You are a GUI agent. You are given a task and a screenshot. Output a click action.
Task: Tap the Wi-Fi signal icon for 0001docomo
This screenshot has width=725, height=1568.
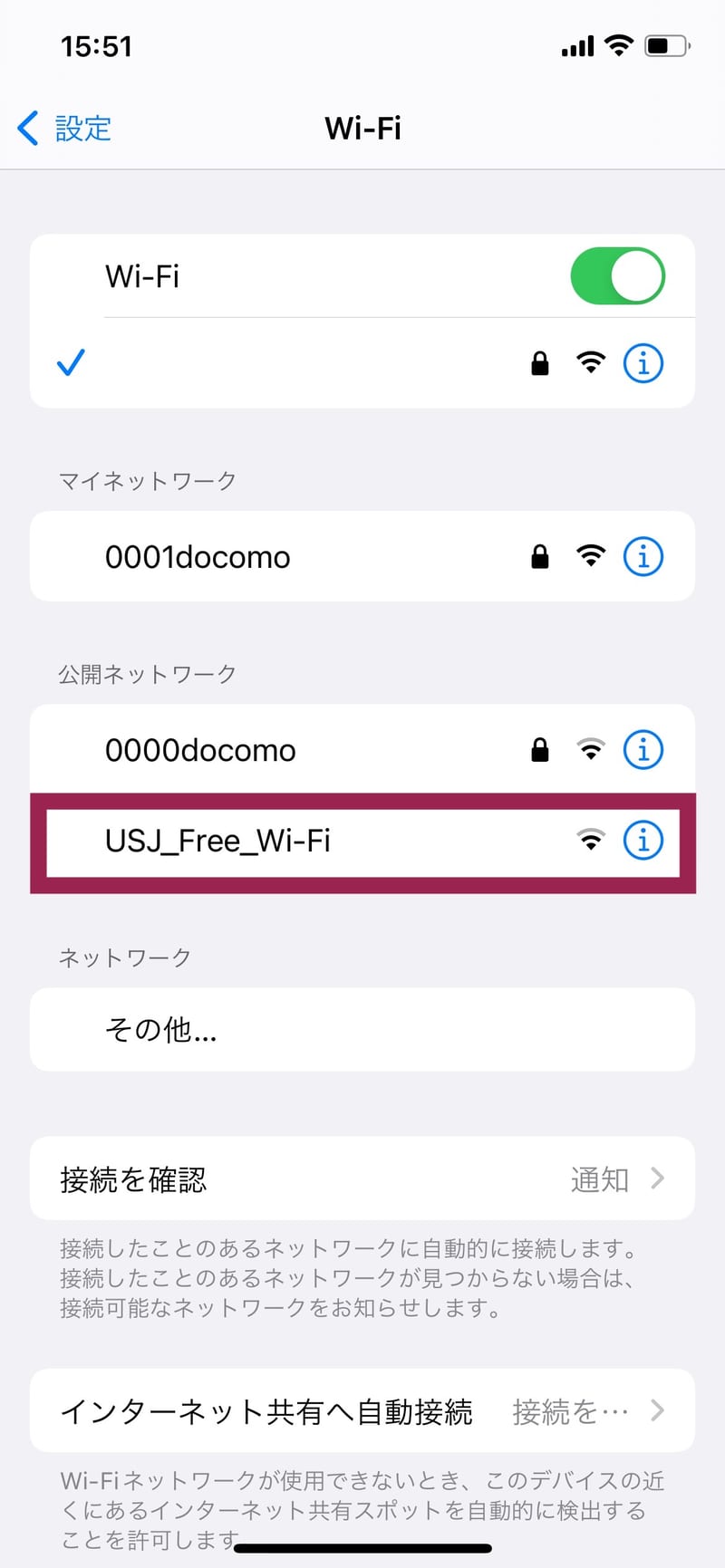(591, 556)
